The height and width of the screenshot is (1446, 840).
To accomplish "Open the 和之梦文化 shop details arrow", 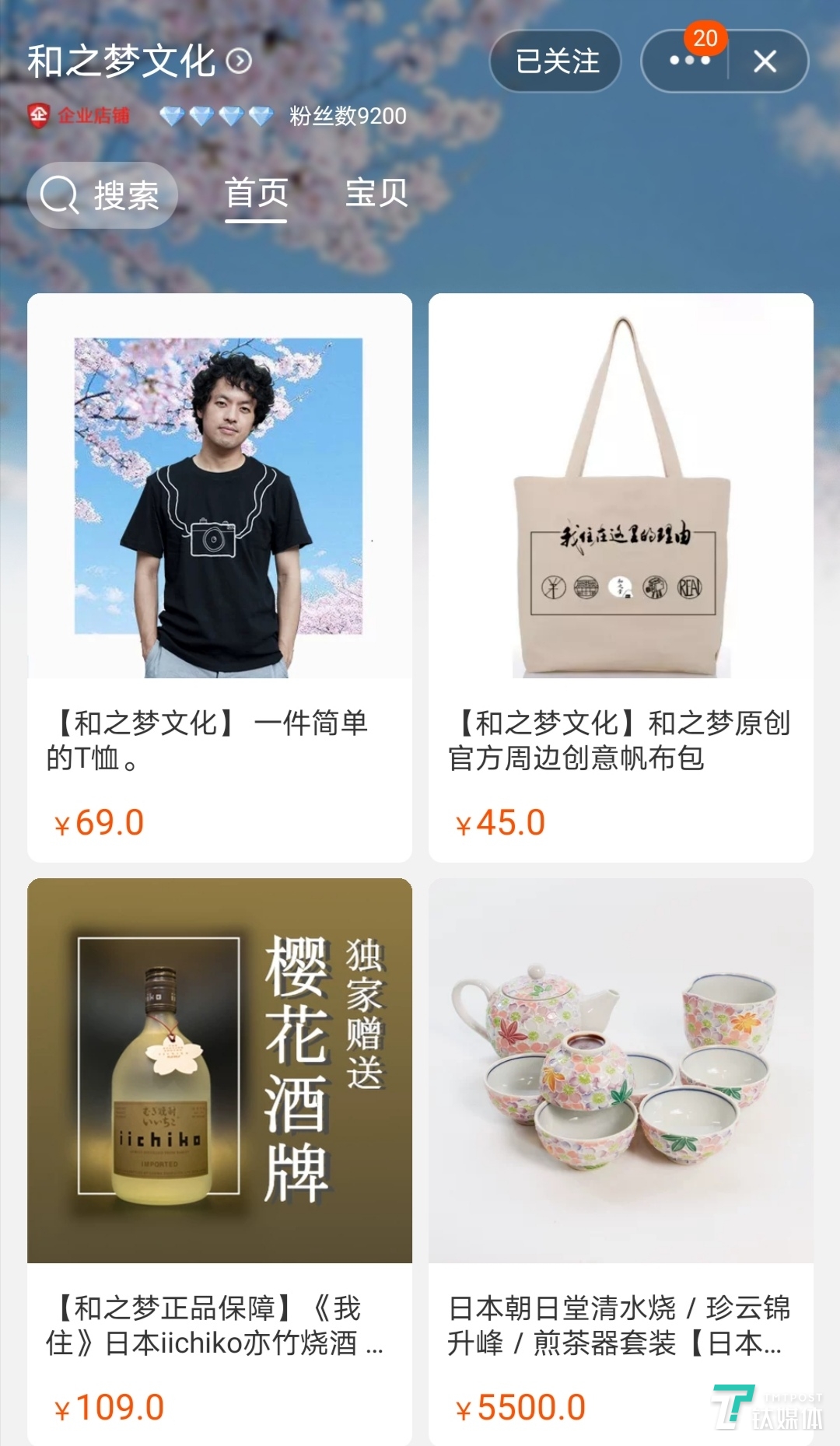I will pos(239,61).
